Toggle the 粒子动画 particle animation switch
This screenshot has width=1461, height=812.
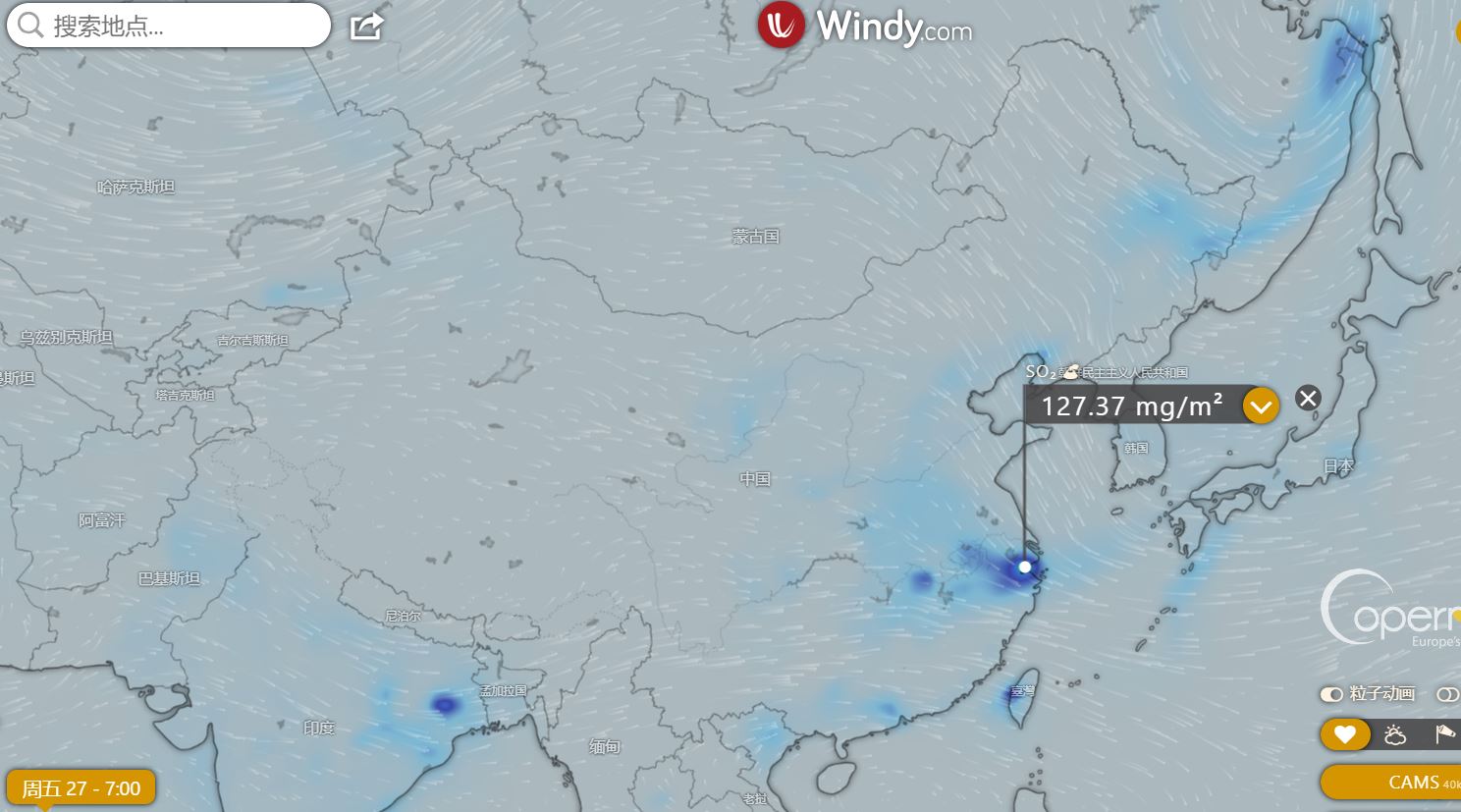click(x=1331, y=694)
